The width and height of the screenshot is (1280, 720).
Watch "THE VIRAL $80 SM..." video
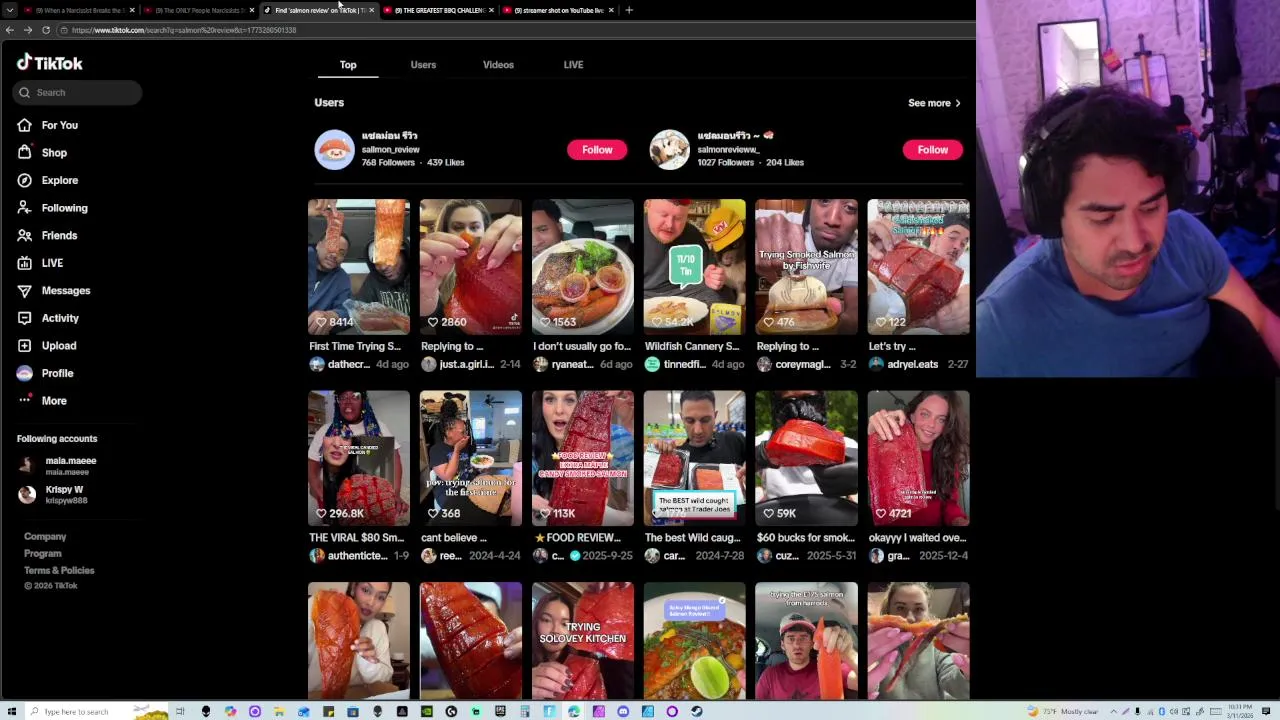click(x=359, y=458)
